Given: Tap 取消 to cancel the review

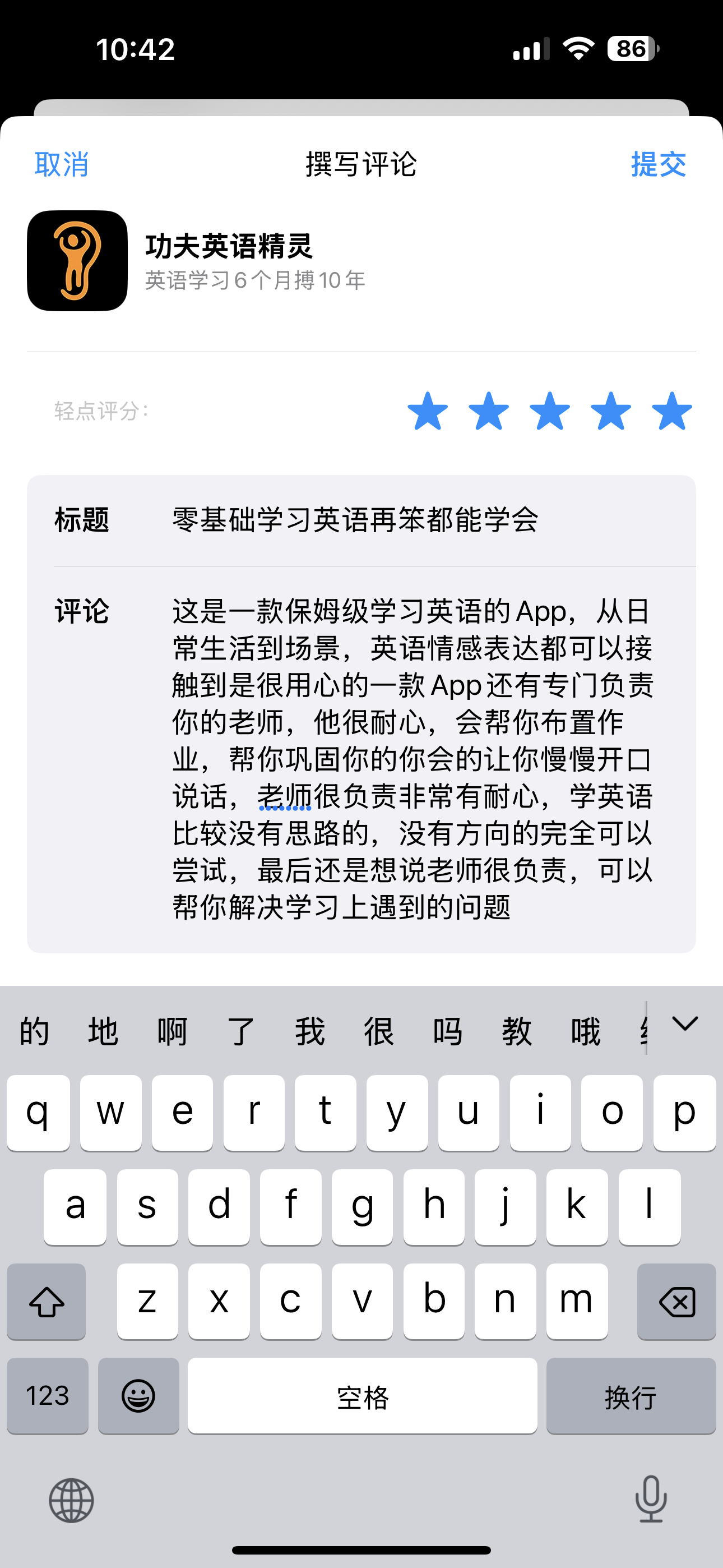Looking at the screenshot, I should [61, 164].
